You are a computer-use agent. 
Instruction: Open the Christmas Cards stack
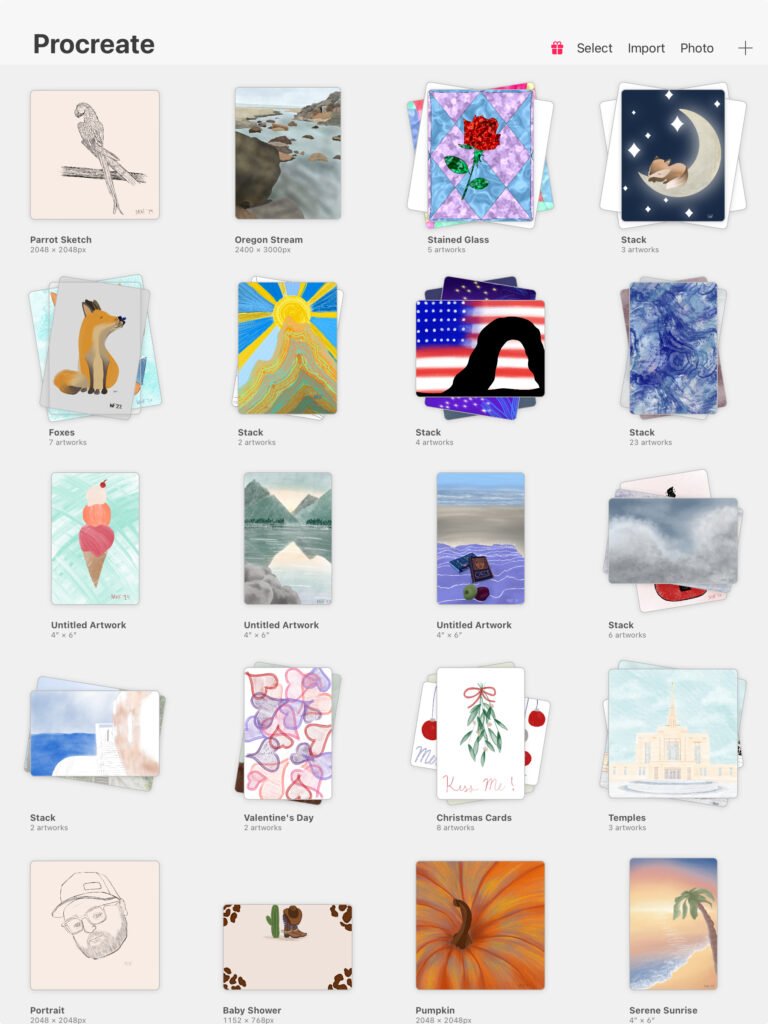[x=480, y=733]
